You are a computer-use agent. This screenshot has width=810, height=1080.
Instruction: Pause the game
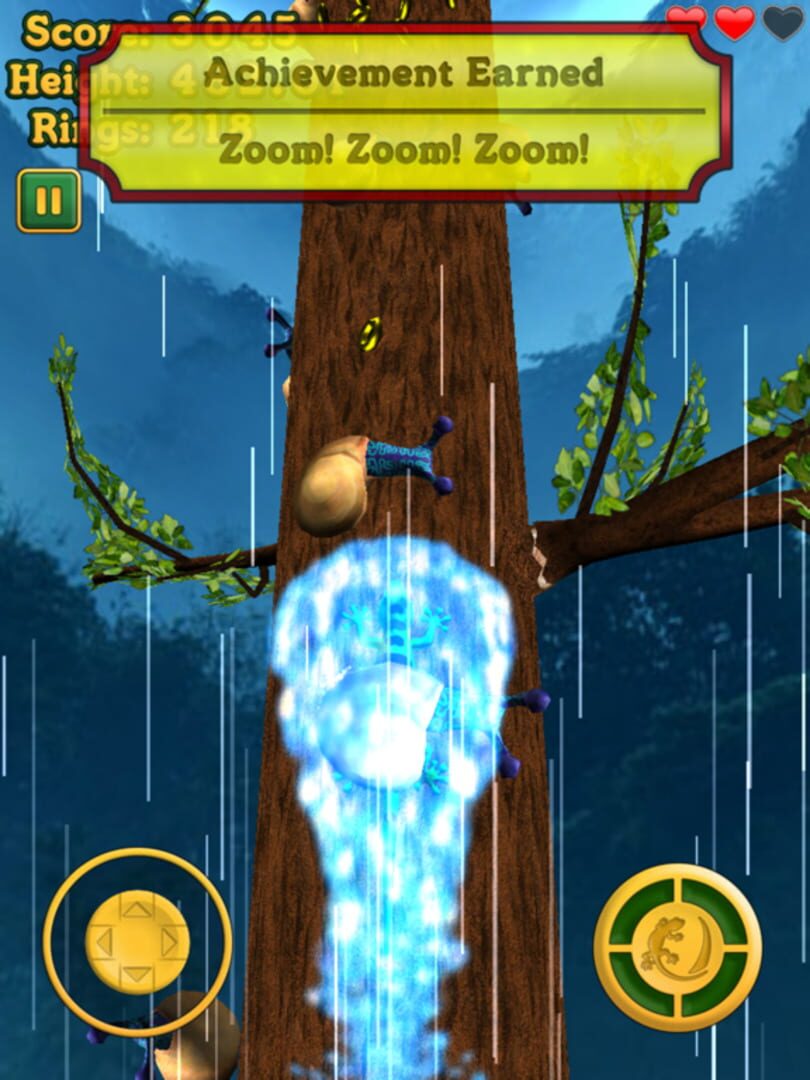tap(49, 201)
